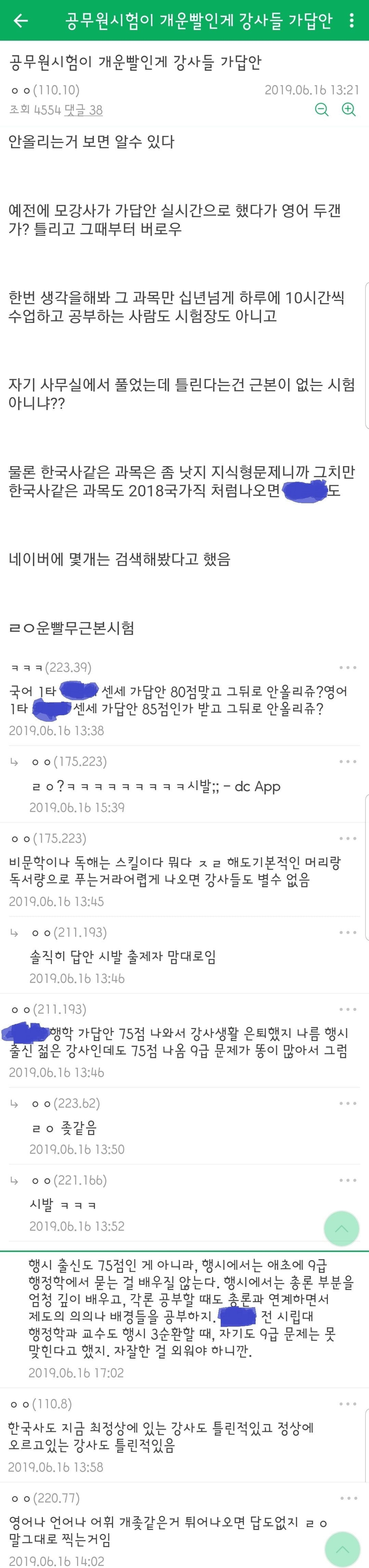Open options for the reply by ㅇㅇ(223.62)
The image size is (369, 1568).
[x=348, y=1103]
